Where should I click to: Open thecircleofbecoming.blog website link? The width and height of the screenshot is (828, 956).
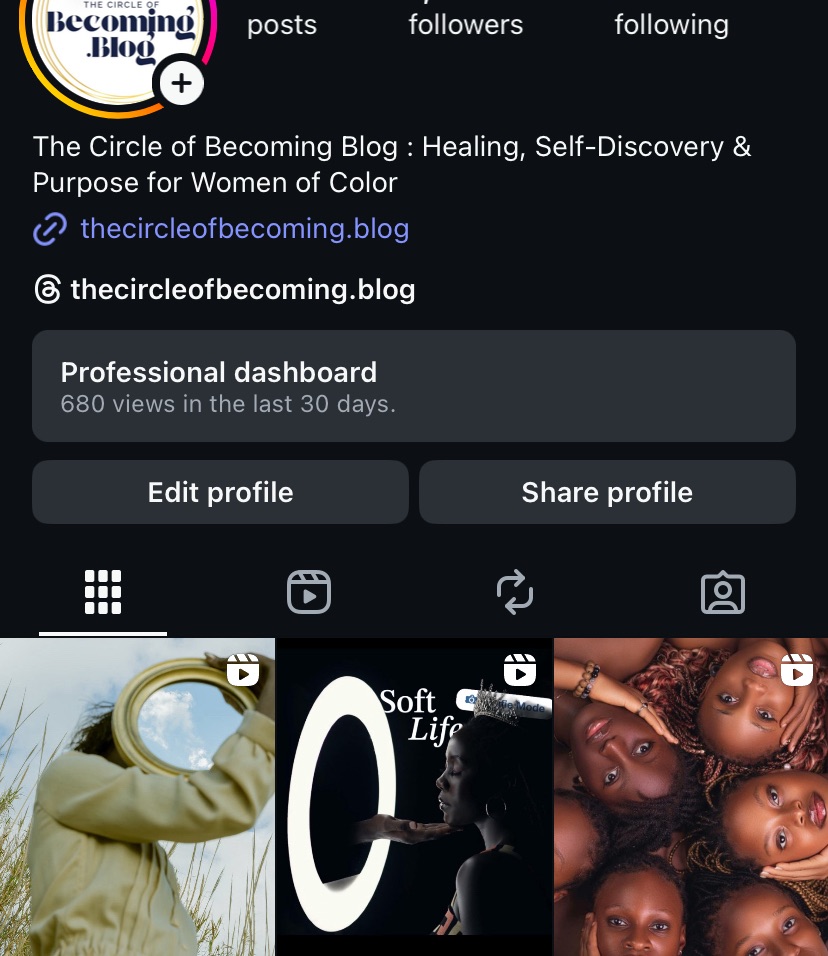[244, 229]
